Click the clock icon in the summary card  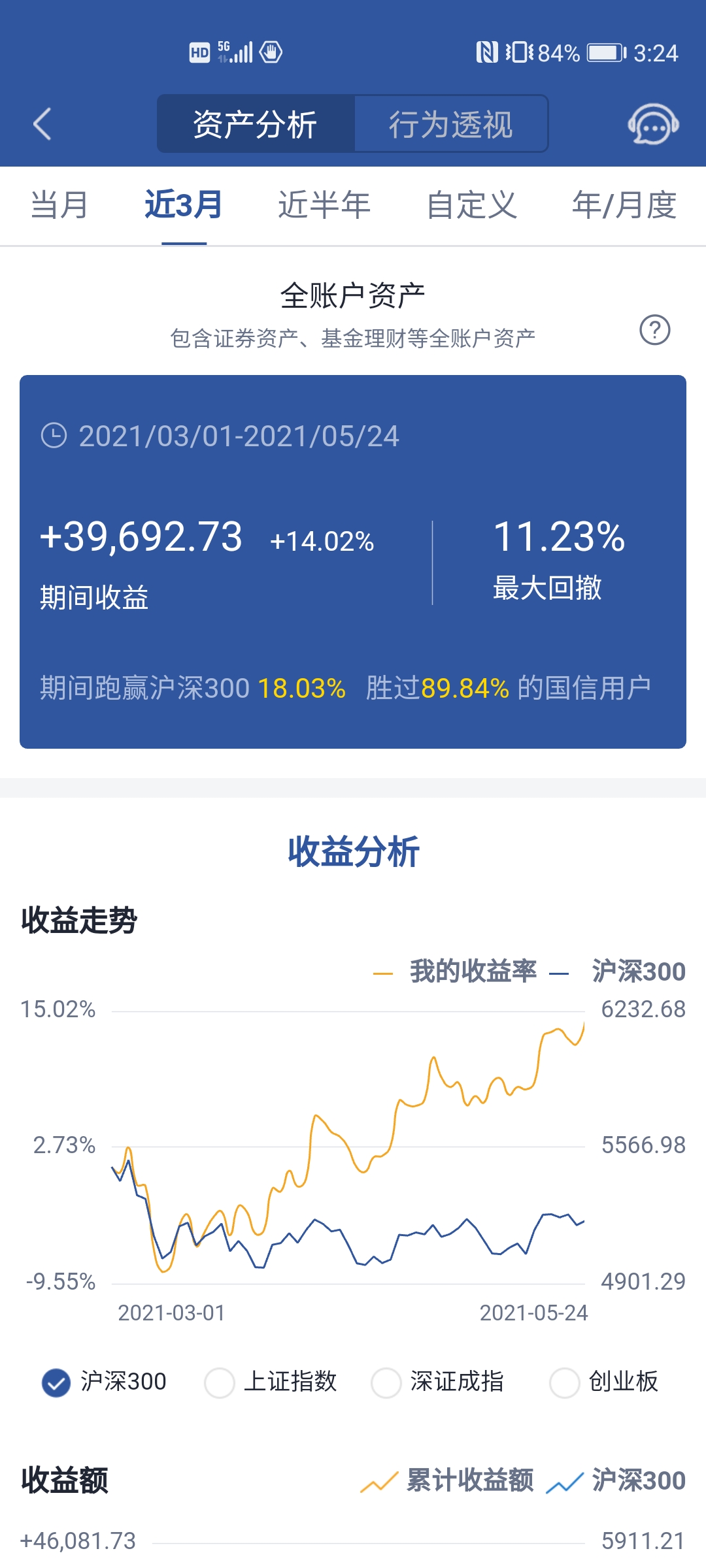coord(56,436)
